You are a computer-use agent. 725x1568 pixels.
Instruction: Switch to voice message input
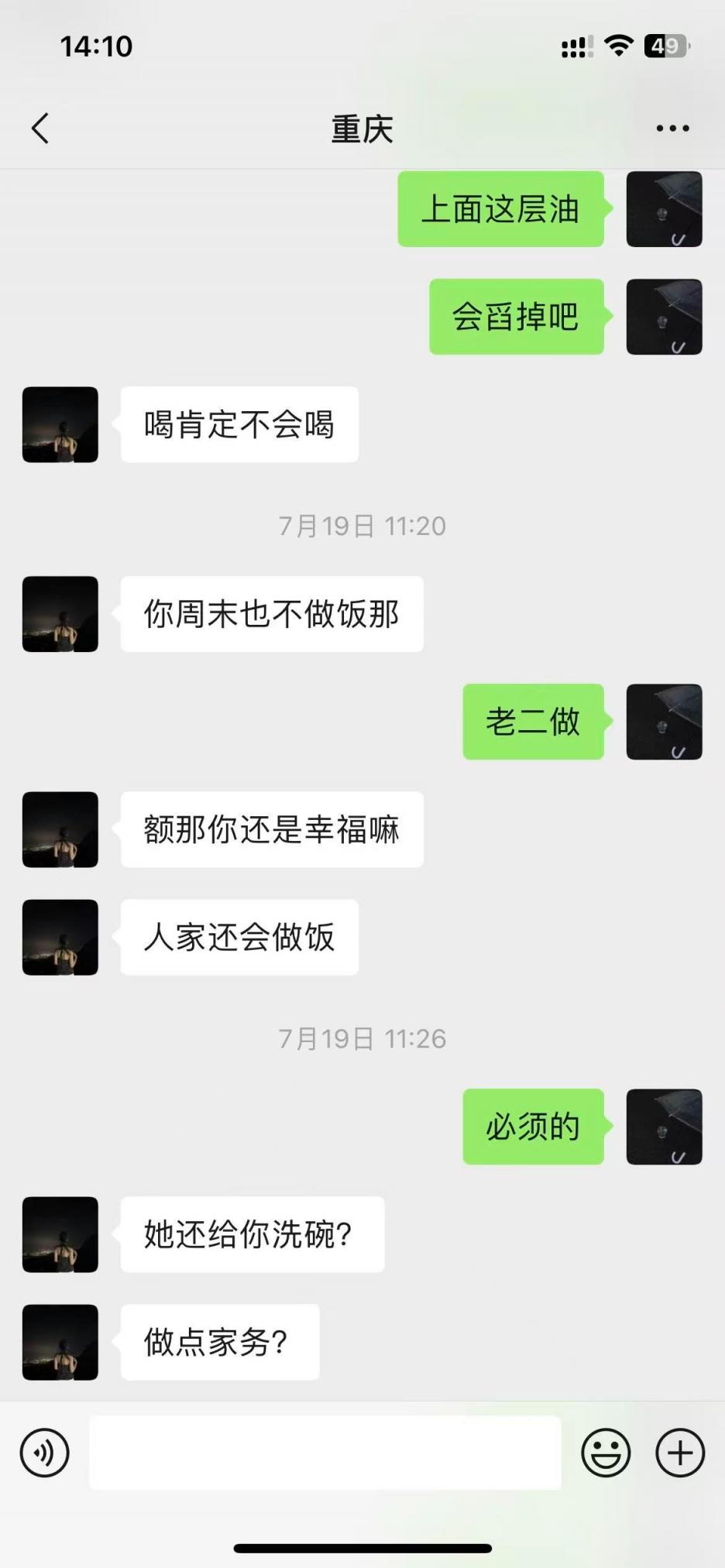(45, 1453)
